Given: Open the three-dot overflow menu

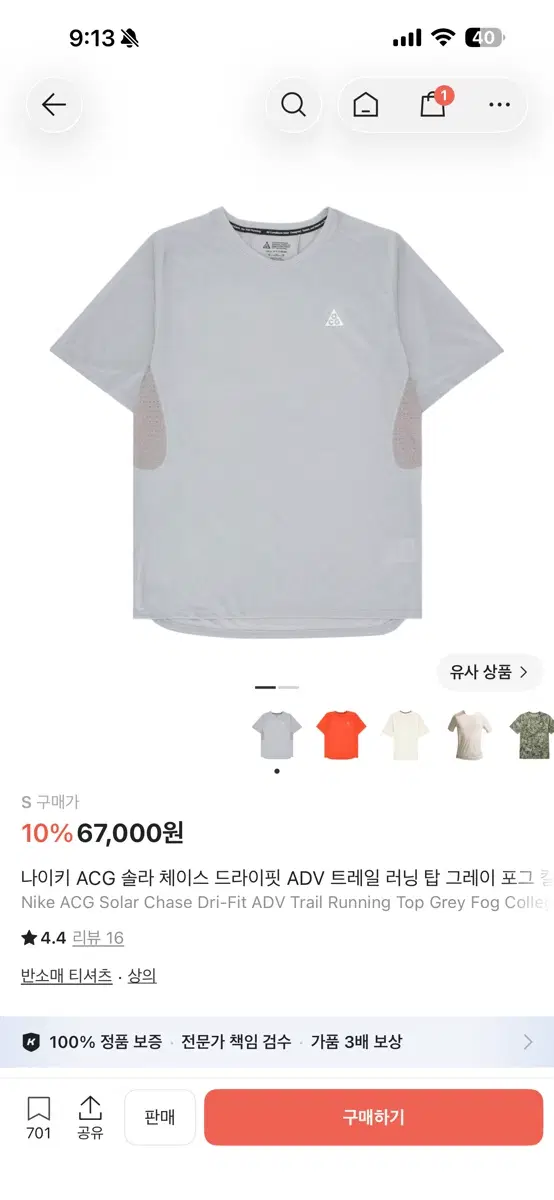Looking at the screenshot, I should coord(499,105).
